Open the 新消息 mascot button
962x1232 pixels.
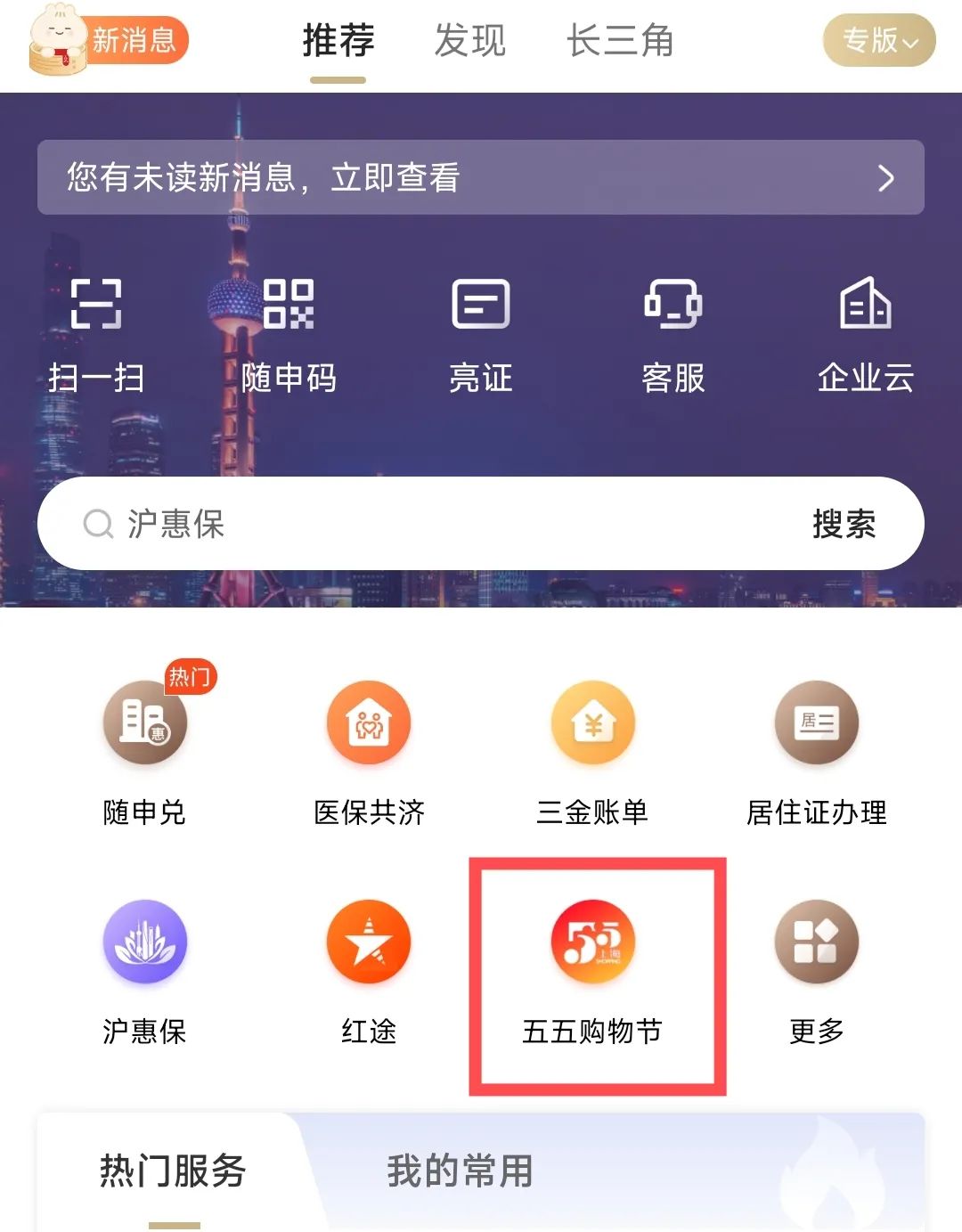click(109, 41)
